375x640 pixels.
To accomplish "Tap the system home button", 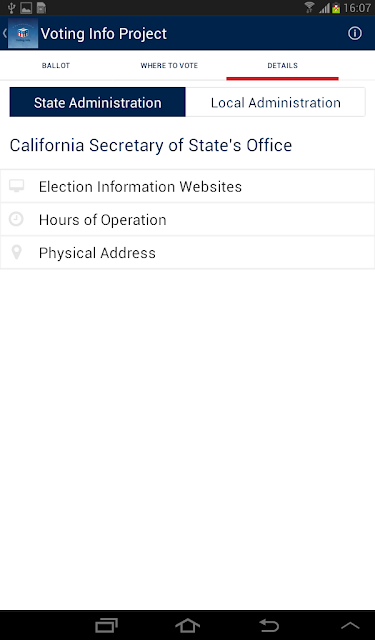I will [187, 625].
